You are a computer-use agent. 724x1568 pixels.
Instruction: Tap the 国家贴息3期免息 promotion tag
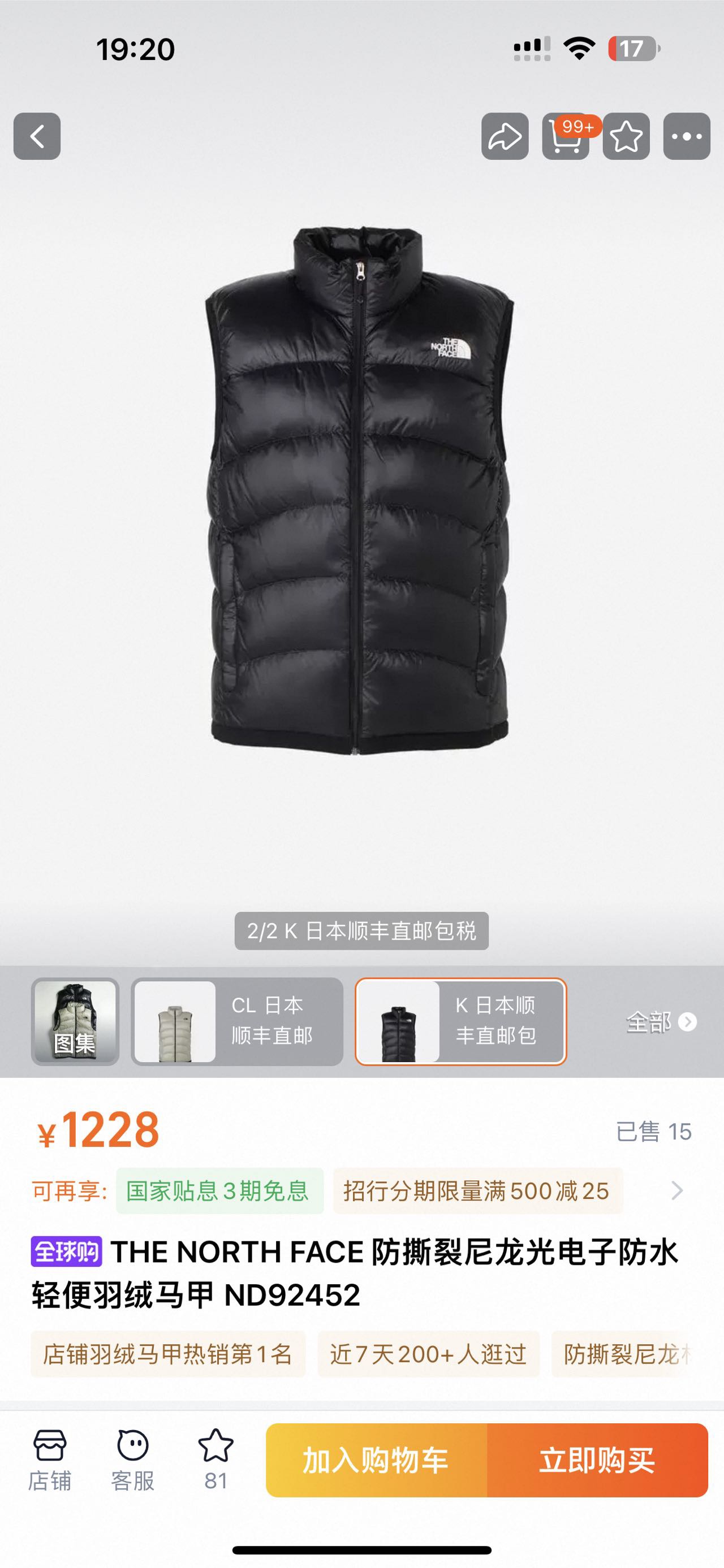point(219,1190)
